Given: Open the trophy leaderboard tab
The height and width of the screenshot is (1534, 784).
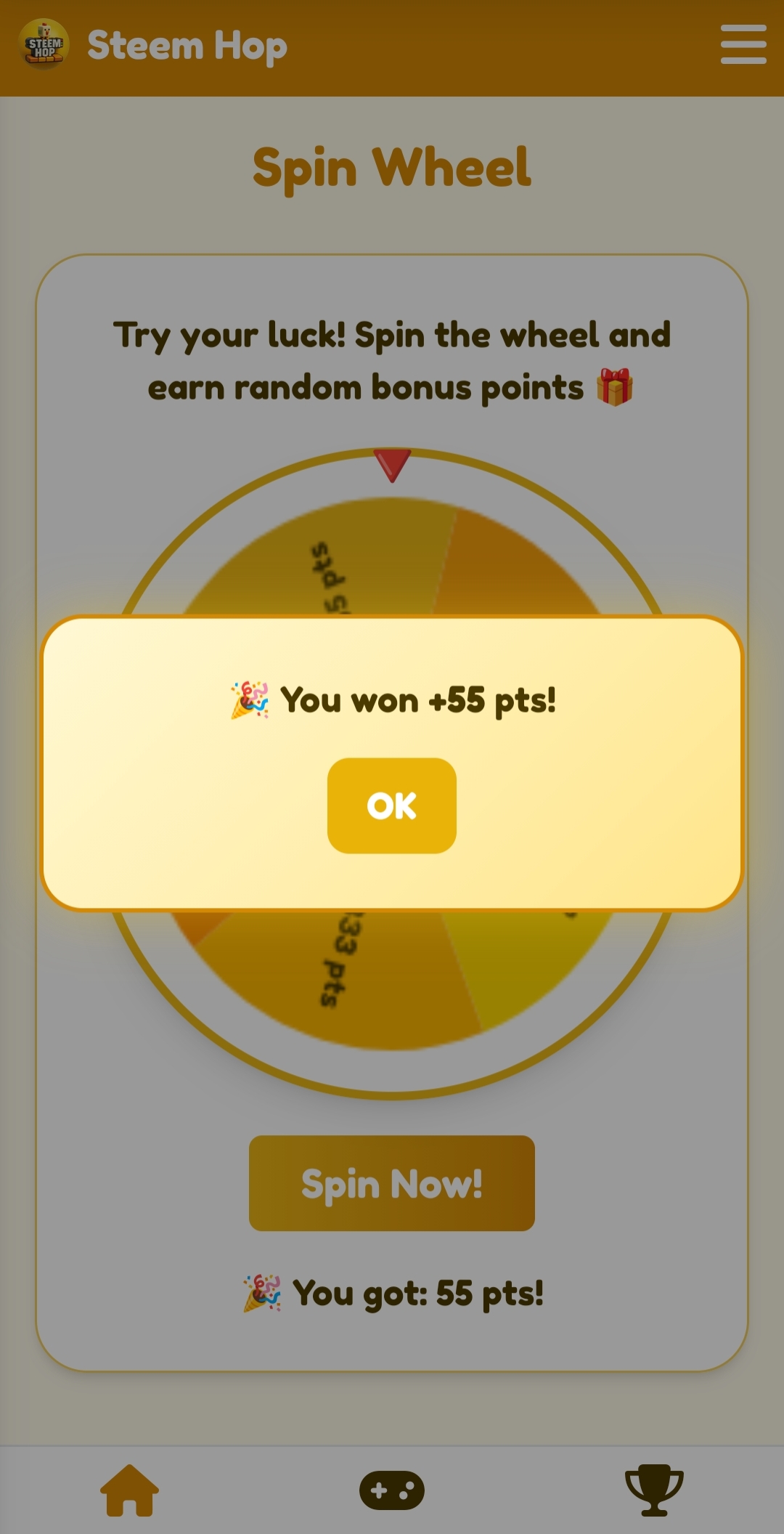Looking at the screenshot, I should 653,1490.
